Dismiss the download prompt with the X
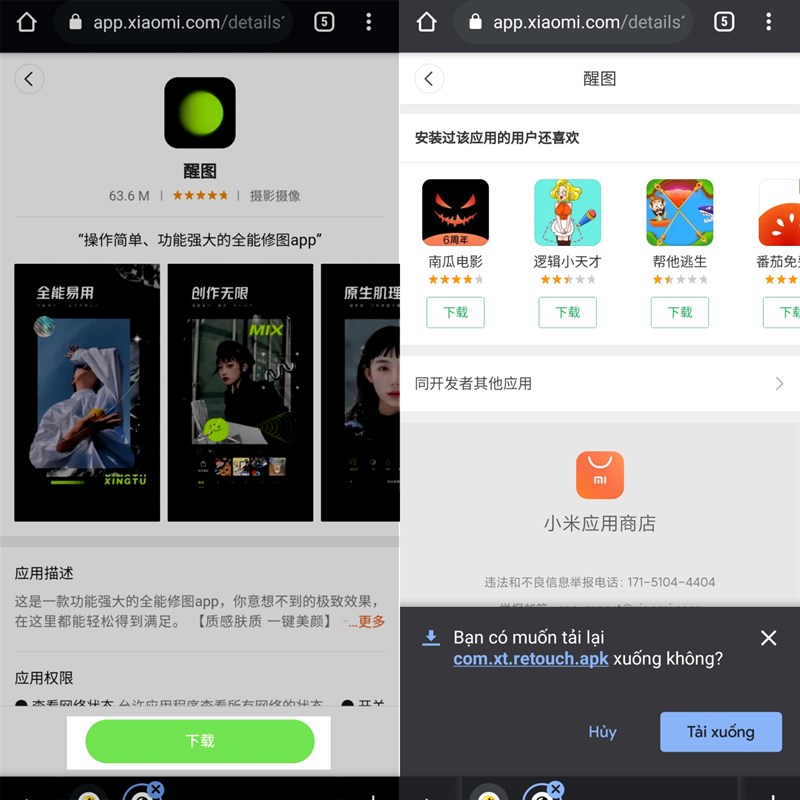Screen dimensions: 800x800 tap(768, 638)
